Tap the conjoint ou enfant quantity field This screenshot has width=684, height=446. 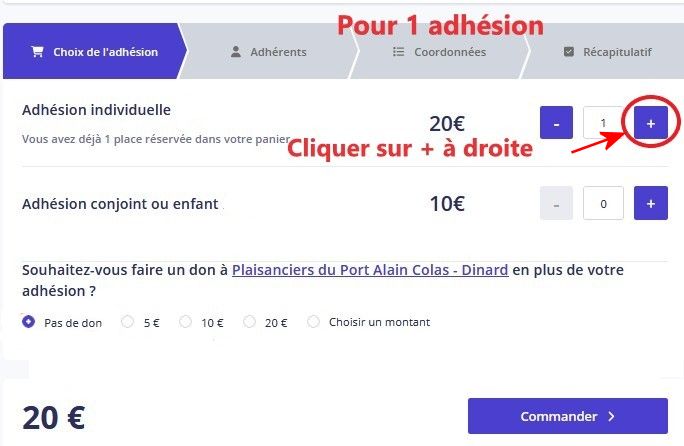(x=603, y=203)
